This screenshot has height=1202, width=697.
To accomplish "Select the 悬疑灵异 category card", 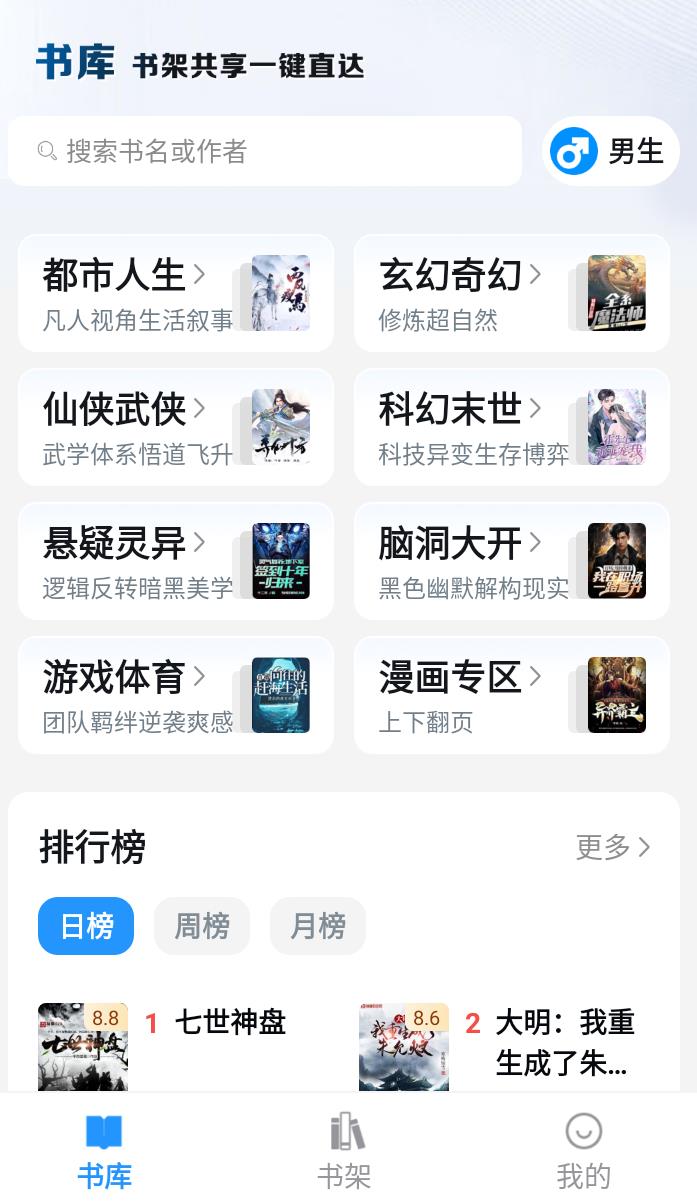I will (x=176, y=561).
